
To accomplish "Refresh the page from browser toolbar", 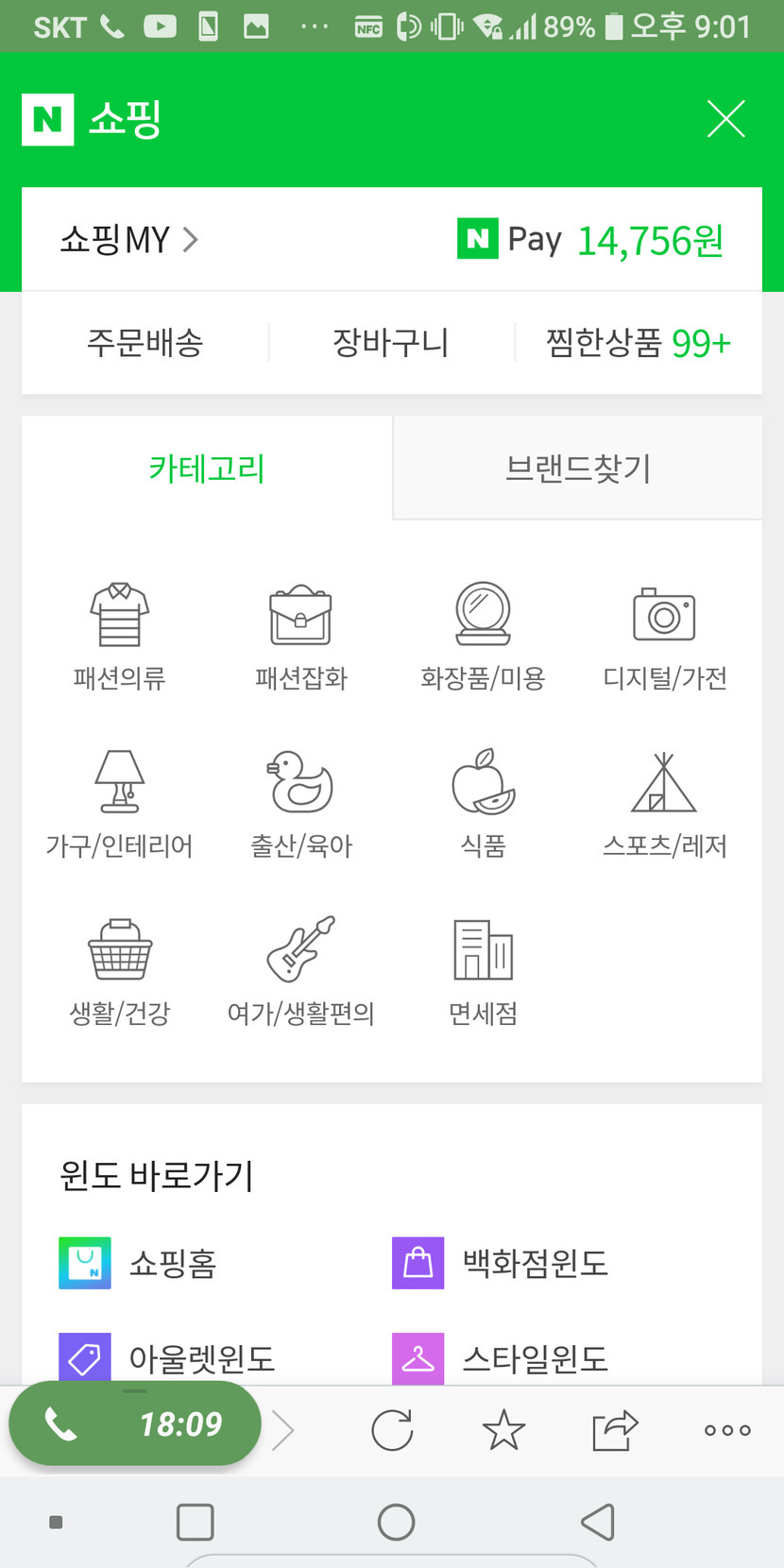I will tap(392, 1430).
